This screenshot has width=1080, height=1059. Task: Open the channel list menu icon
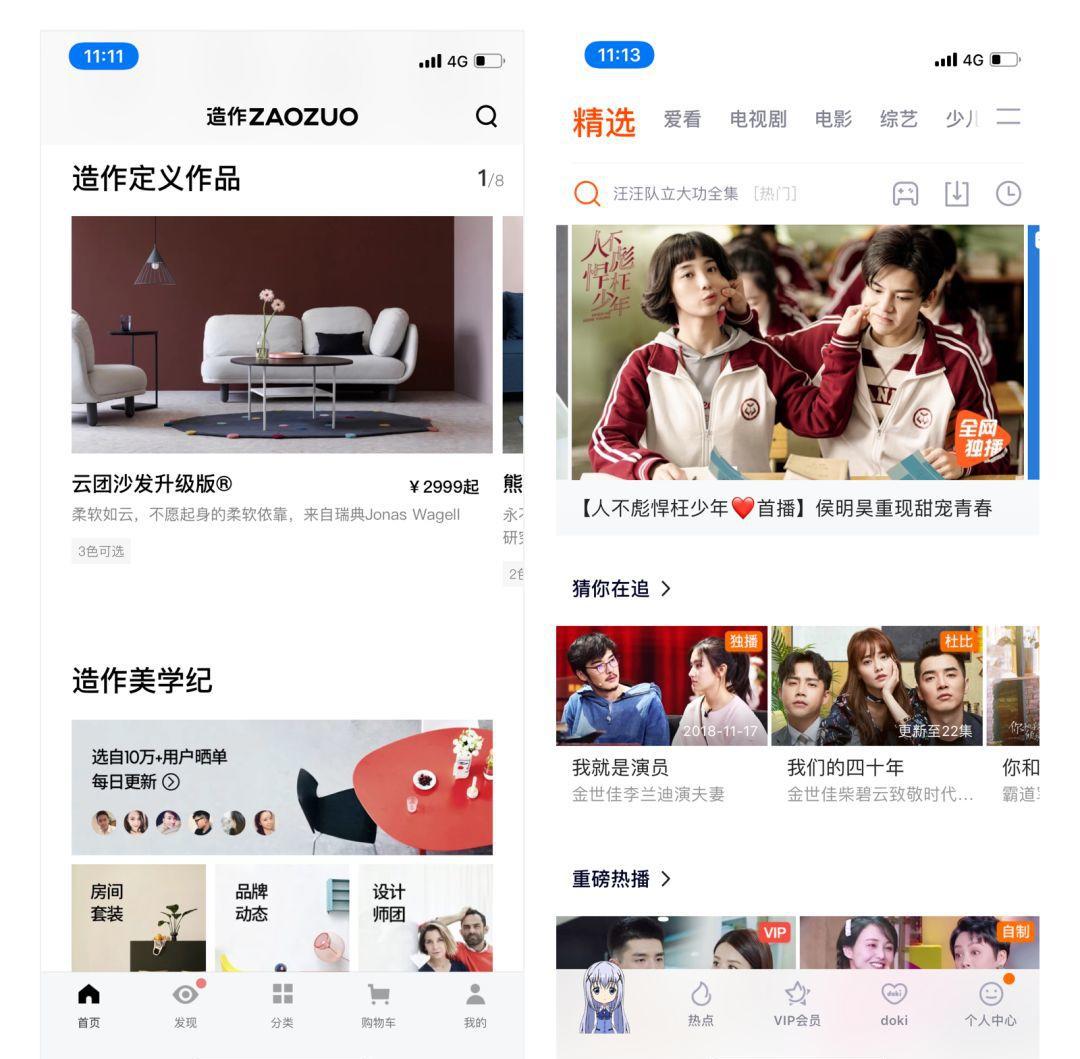pos(1008,119)
